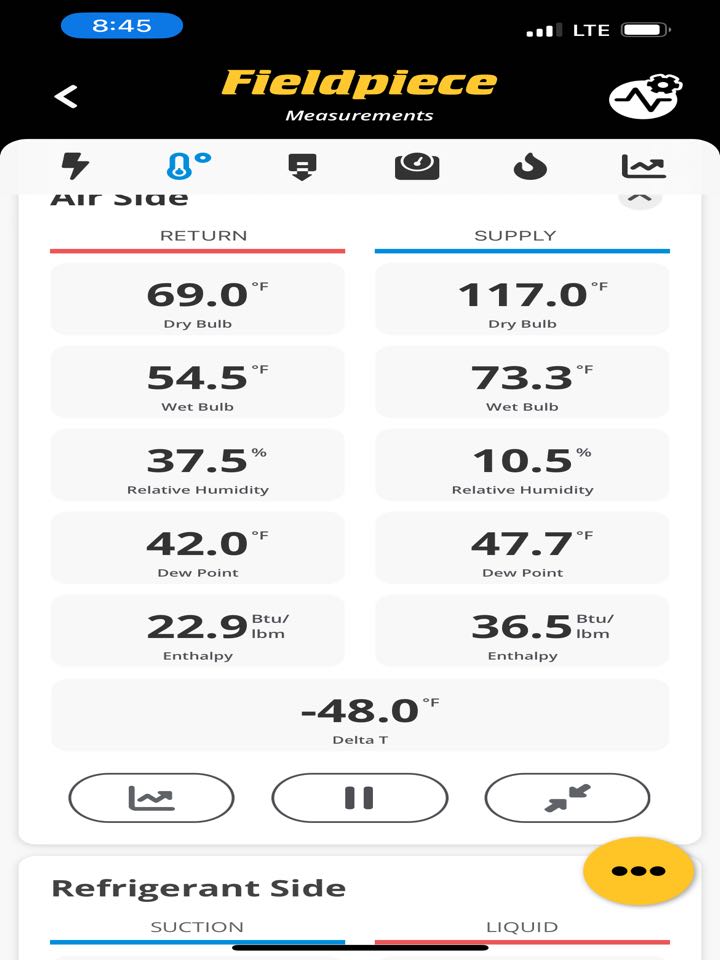
Task: Open the flame combustion tab
Action: tap(530, 167)
